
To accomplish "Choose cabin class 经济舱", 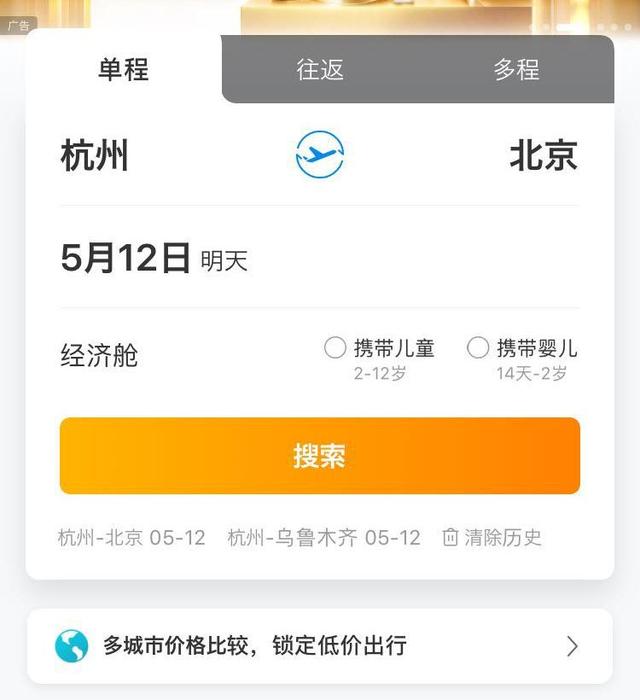I will 100,355.
